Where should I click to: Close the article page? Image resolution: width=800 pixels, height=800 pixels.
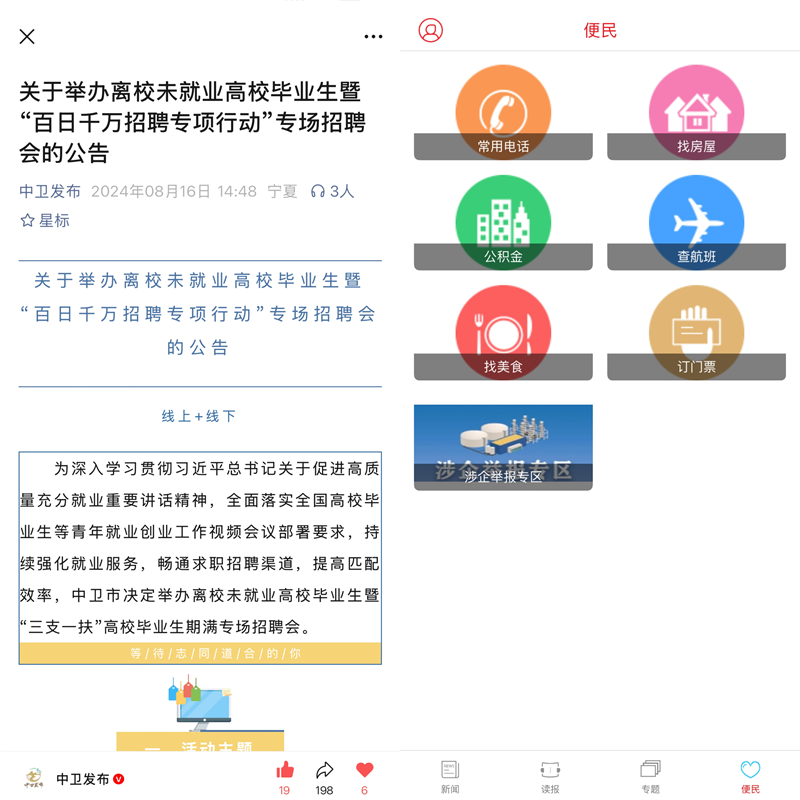(27, 37)
